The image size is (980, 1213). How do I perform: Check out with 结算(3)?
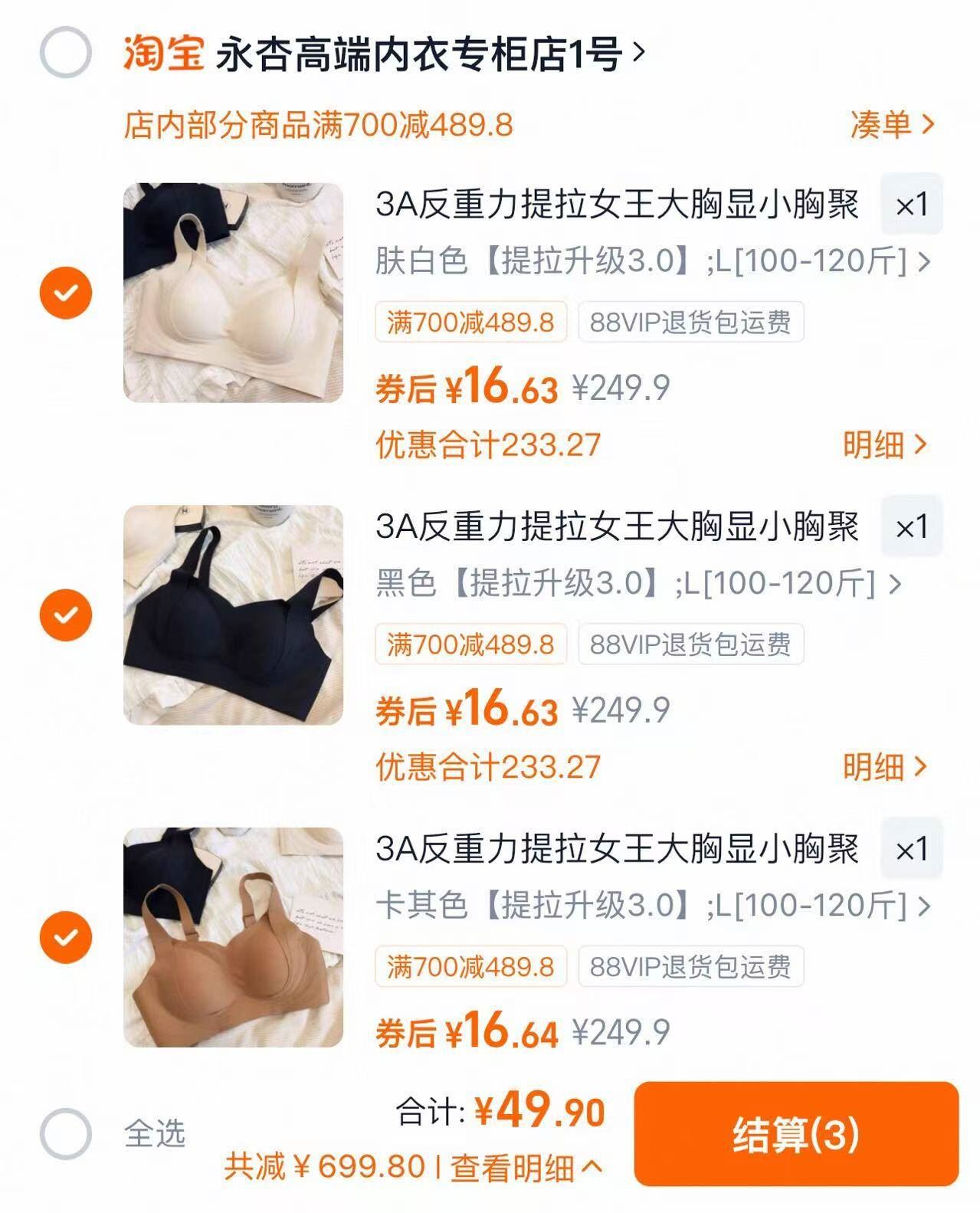795,1134
